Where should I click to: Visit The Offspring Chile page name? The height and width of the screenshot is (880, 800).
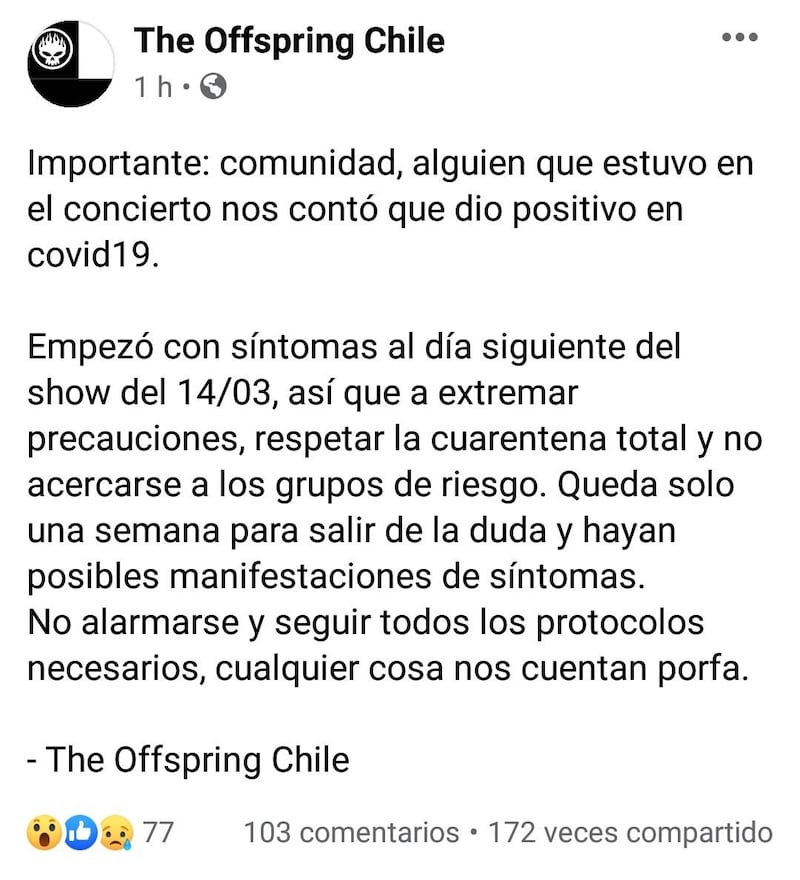(x=290, y=40)
